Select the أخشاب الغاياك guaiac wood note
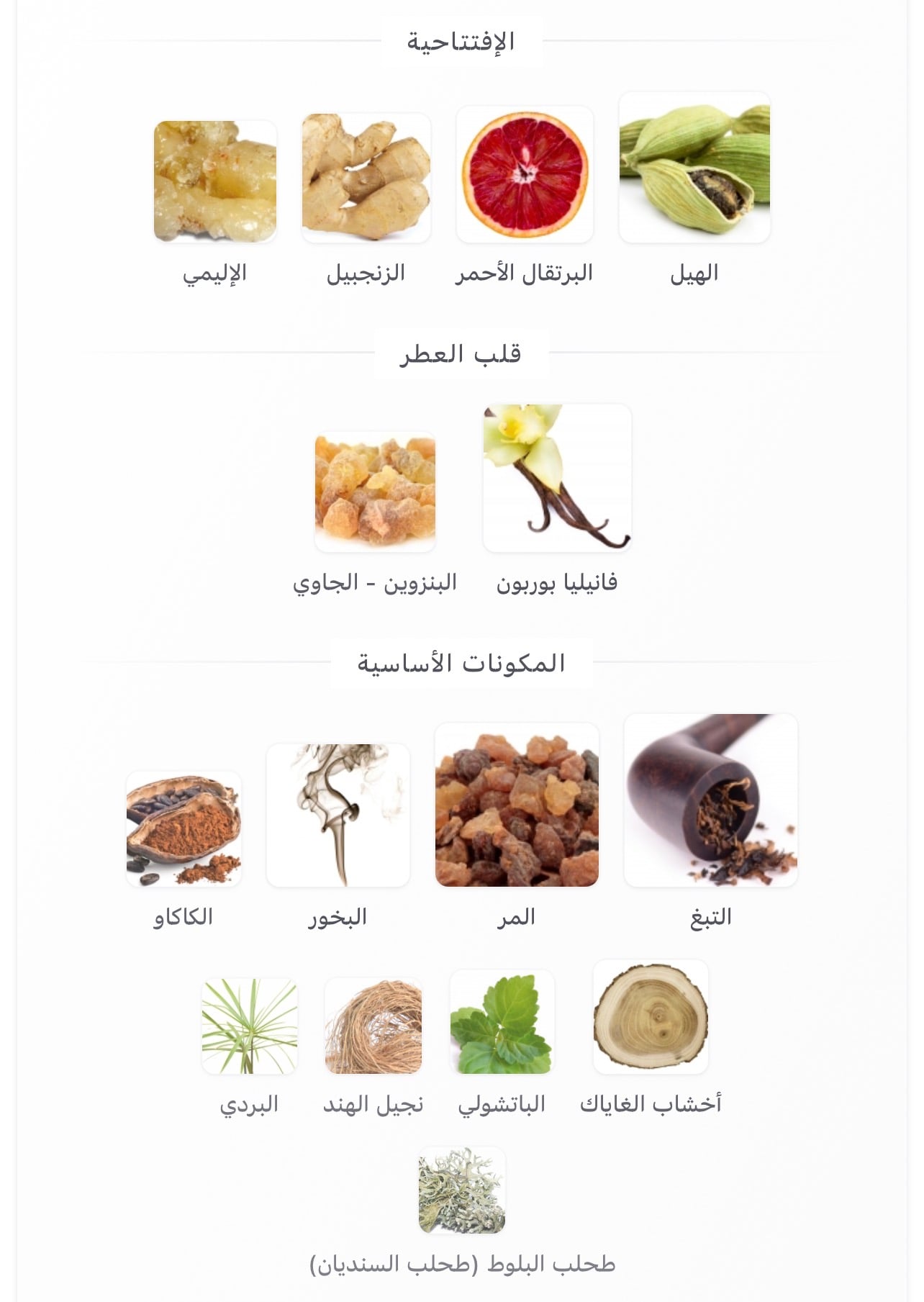 [x=651, y=1016]
